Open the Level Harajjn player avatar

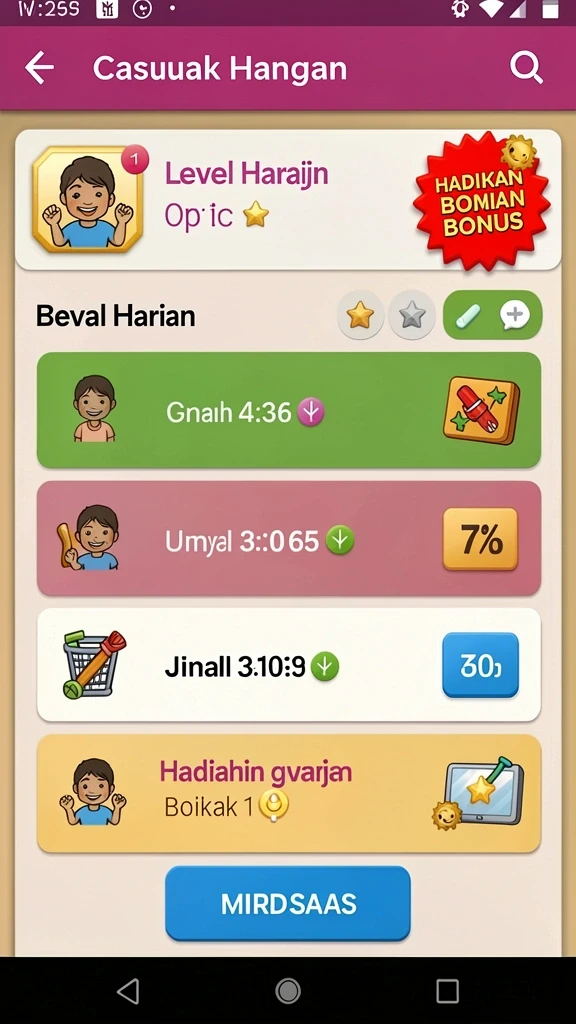pyautogui.click(x=88, y=199)
